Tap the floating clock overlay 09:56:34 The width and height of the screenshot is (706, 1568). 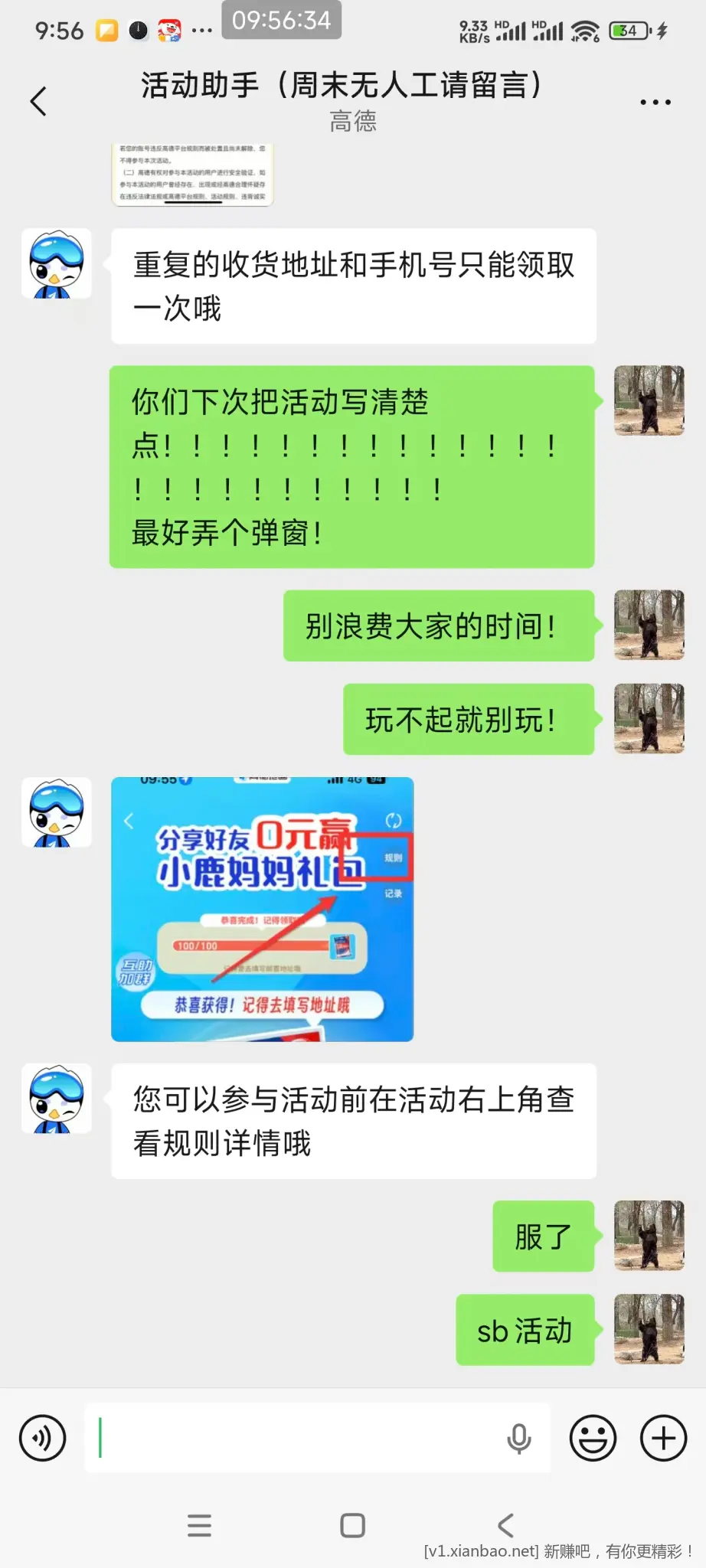tap(281, 21)
